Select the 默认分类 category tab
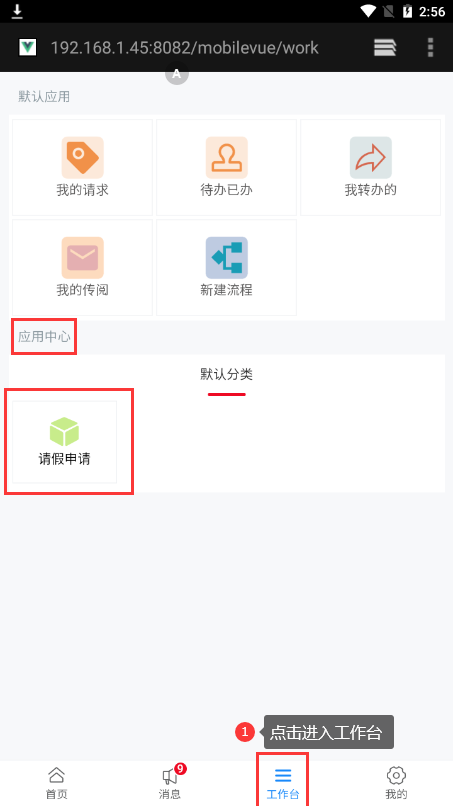Viewport: 453px width, 806px height. (x=226, y=374)
